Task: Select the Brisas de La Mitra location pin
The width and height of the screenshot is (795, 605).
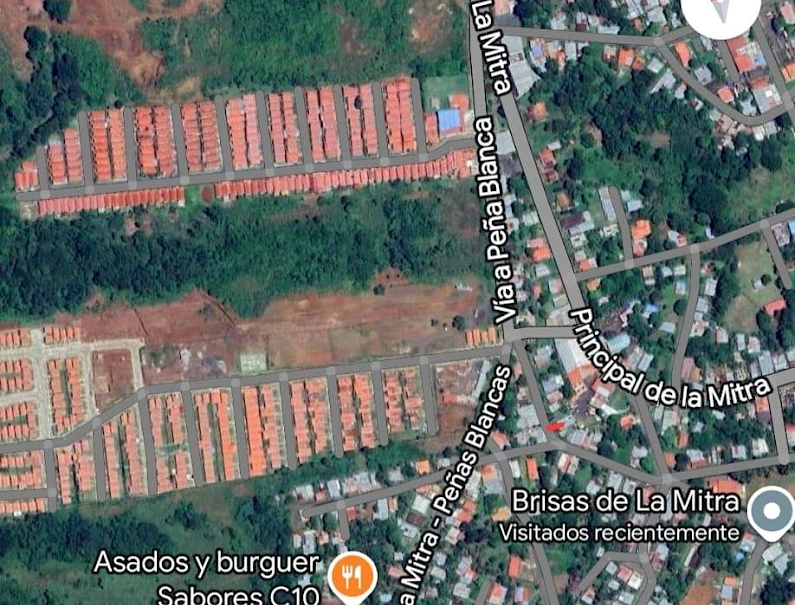Action: click(771, 512)
